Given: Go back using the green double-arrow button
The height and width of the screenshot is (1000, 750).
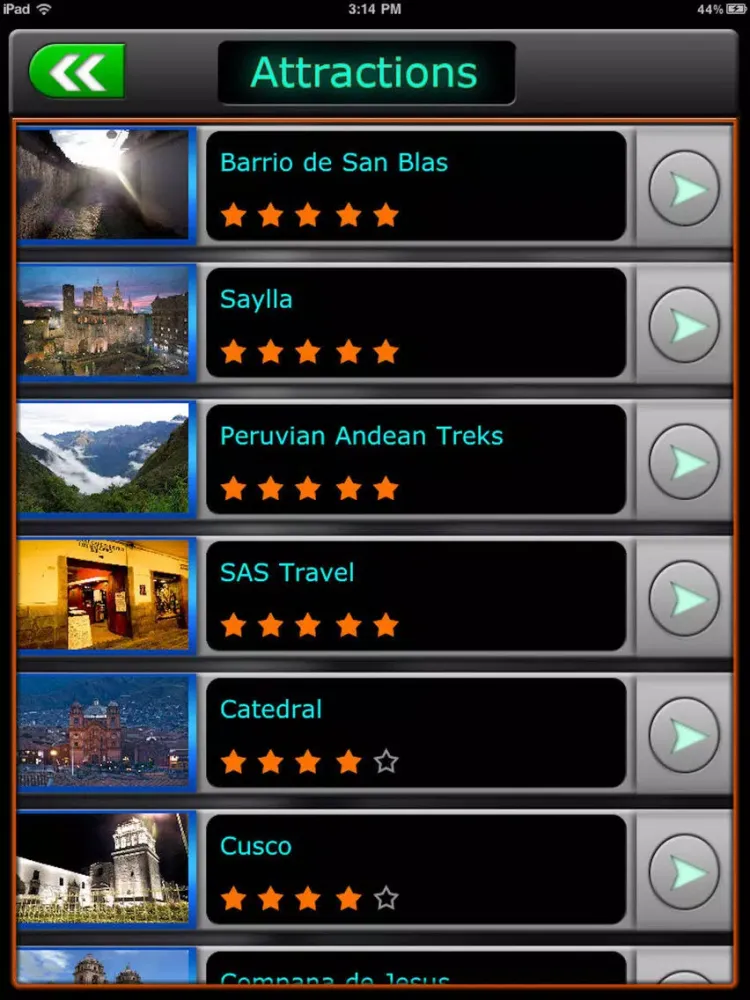Looking at the screenshot, I should (x=77, y=72).
